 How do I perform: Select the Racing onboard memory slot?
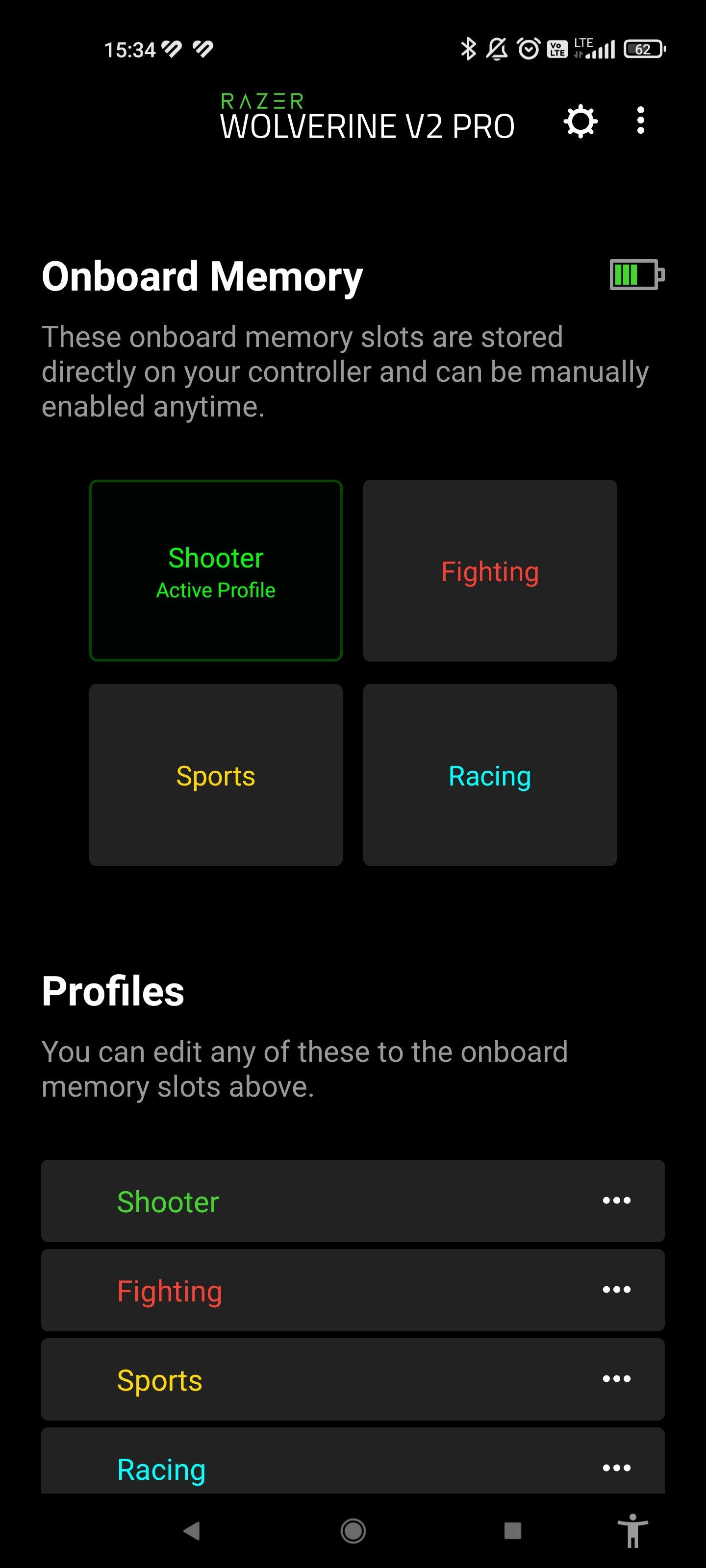pos(490,775)
